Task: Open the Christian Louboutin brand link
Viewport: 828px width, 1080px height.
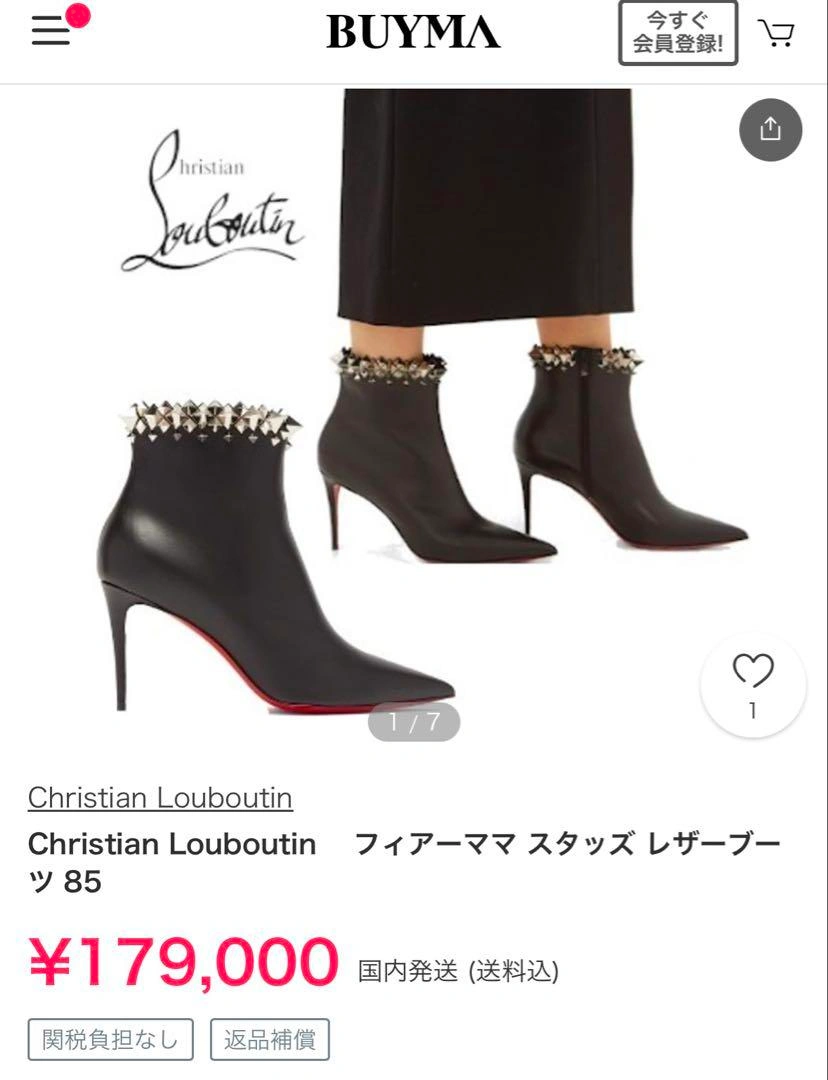Action: click(160, 797)
